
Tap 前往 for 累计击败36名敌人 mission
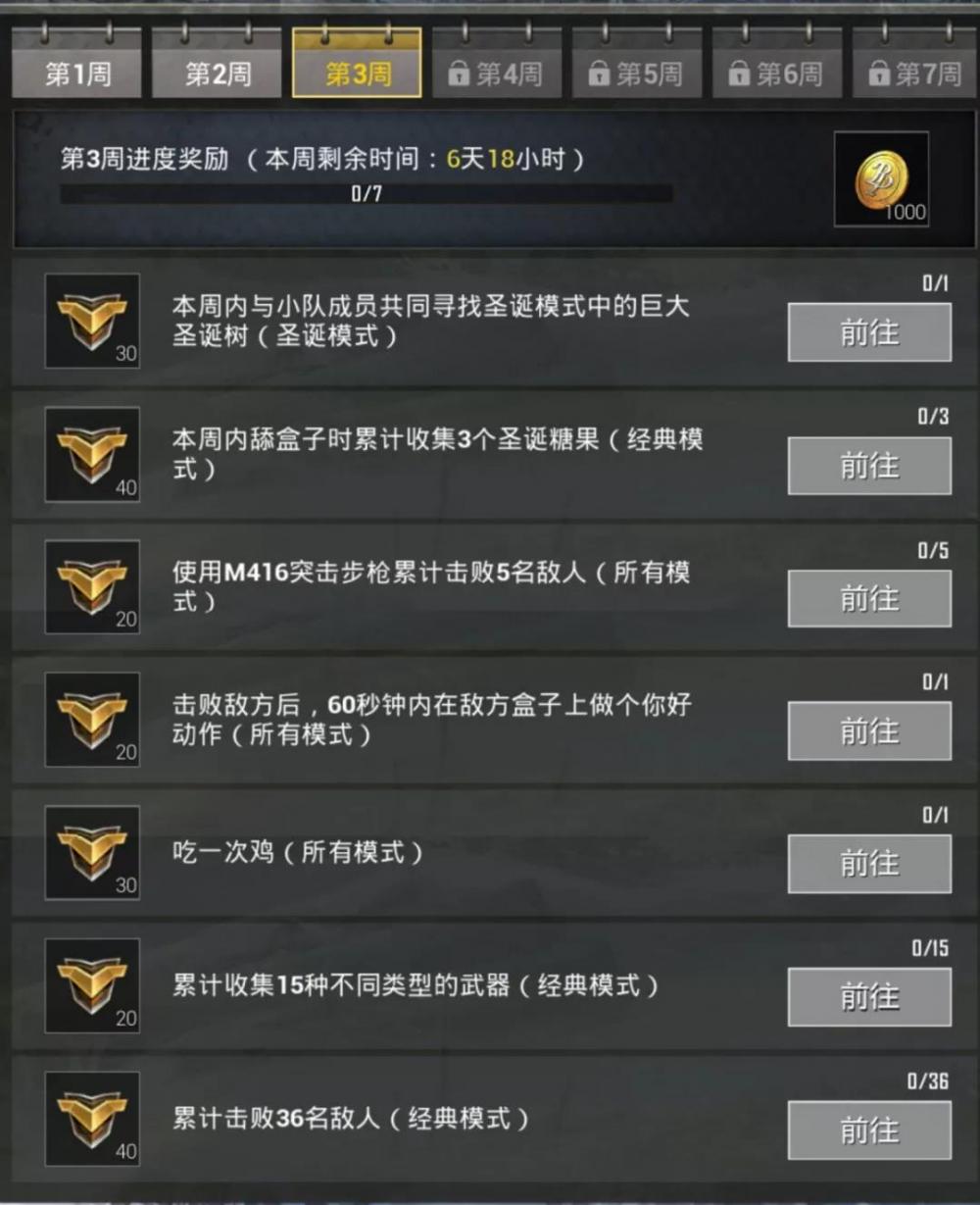coord(869,1130)
